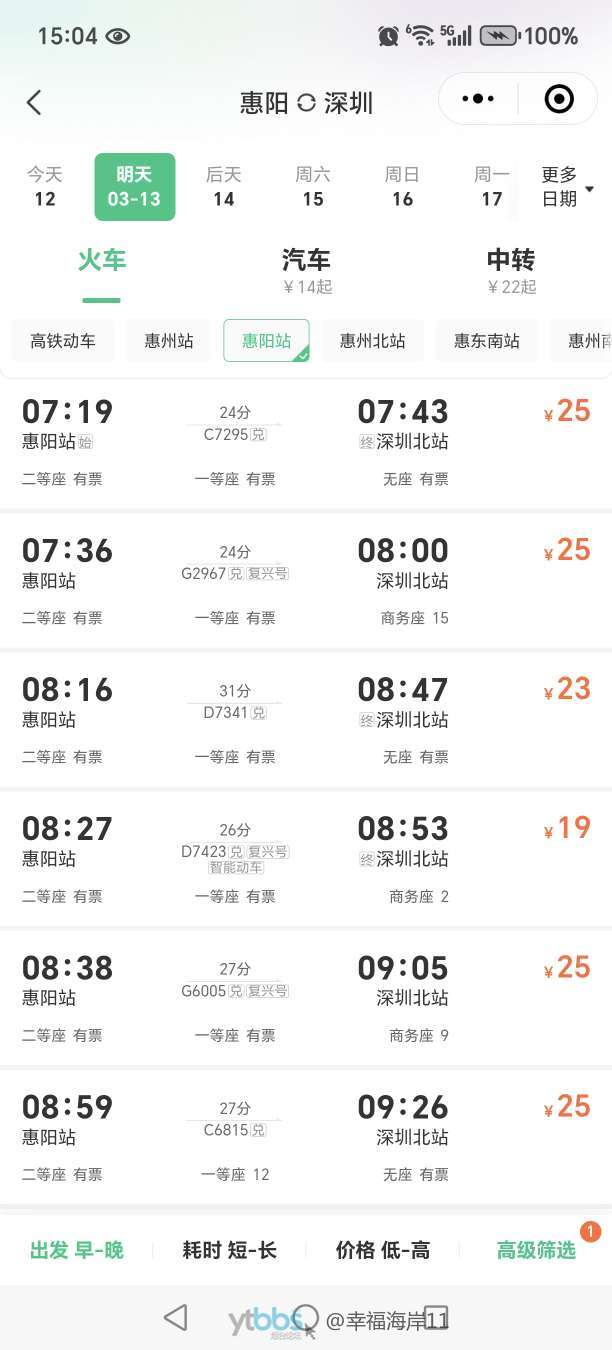Sort by 耗时 短-长
This screenshot has height=1350, width=612.
tap(229, 1250)
